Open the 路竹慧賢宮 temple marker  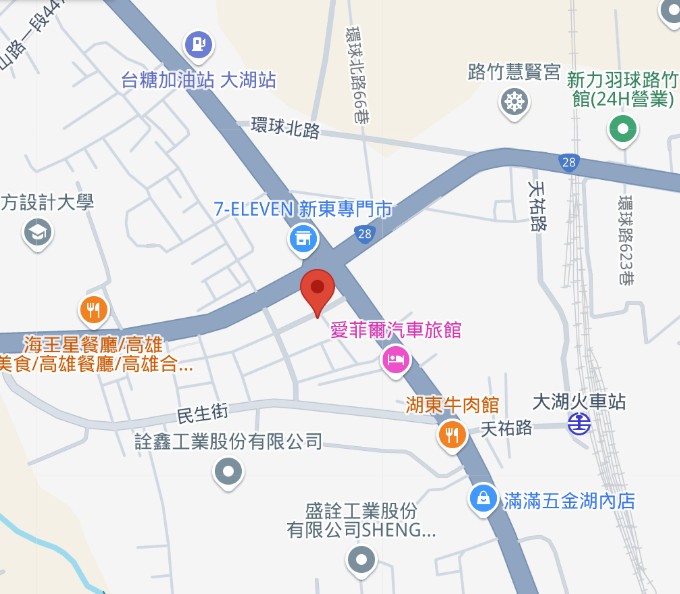(514, 101)
